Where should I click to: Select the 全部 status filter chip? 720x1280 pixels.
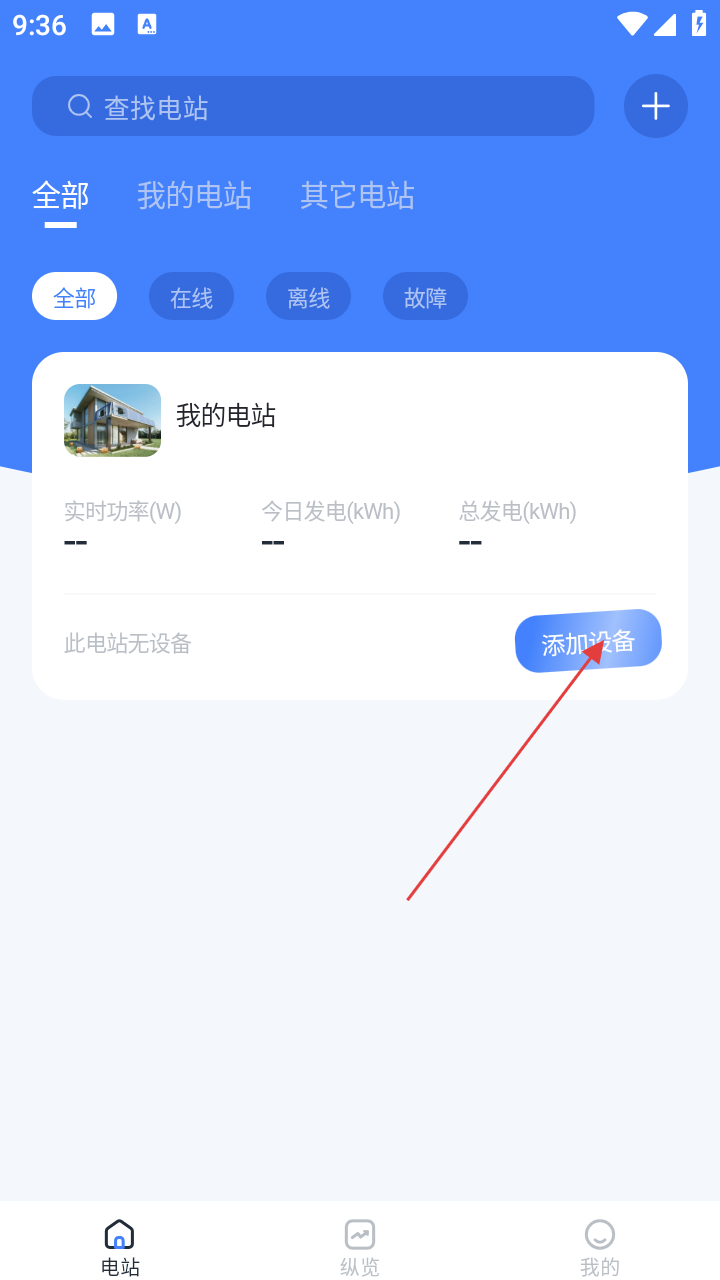click(74, 297)
